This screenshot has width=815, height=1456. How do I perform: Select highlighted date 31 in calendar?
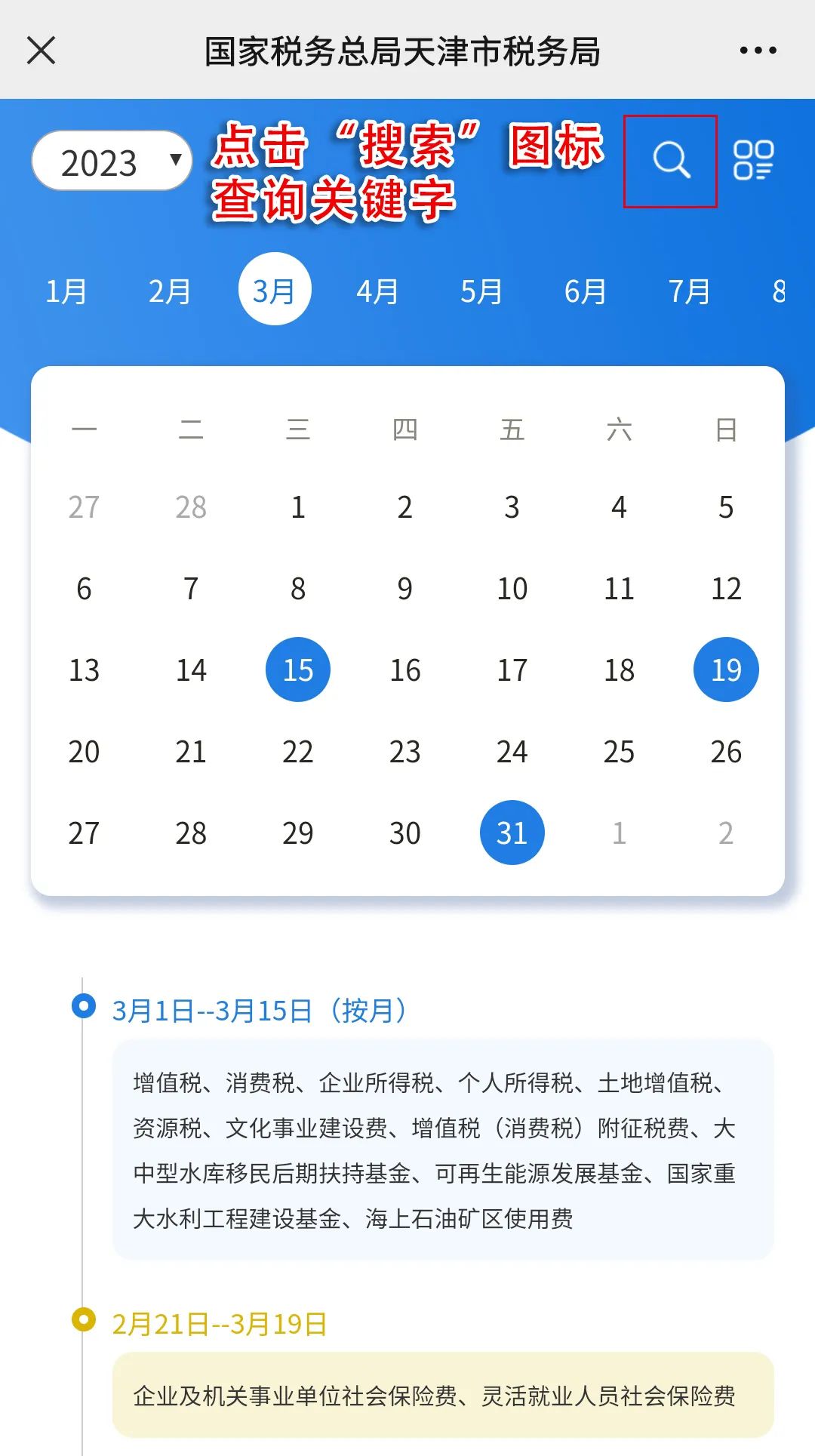click(512, 833)
